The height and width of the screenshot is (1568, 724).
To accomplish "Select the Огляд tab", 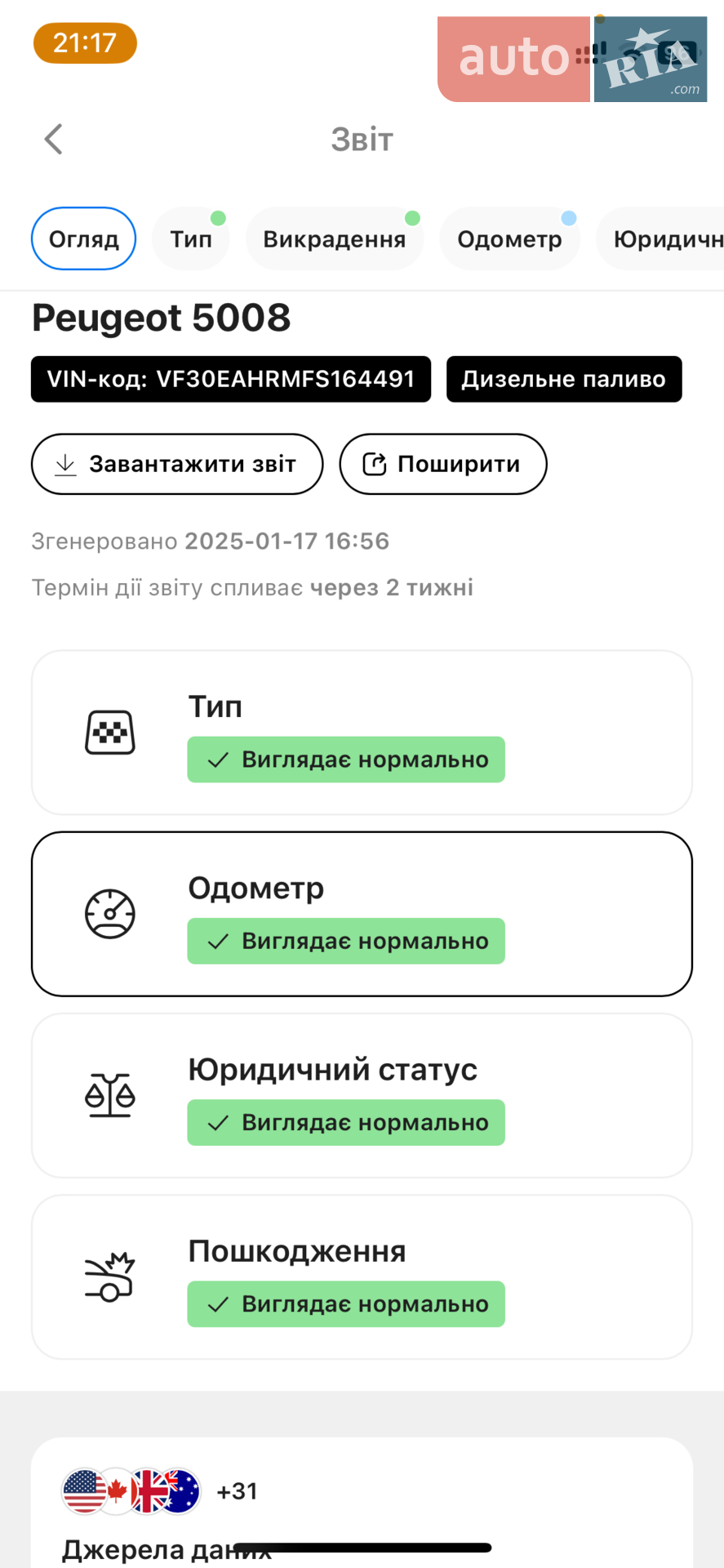I will (83, 238).
